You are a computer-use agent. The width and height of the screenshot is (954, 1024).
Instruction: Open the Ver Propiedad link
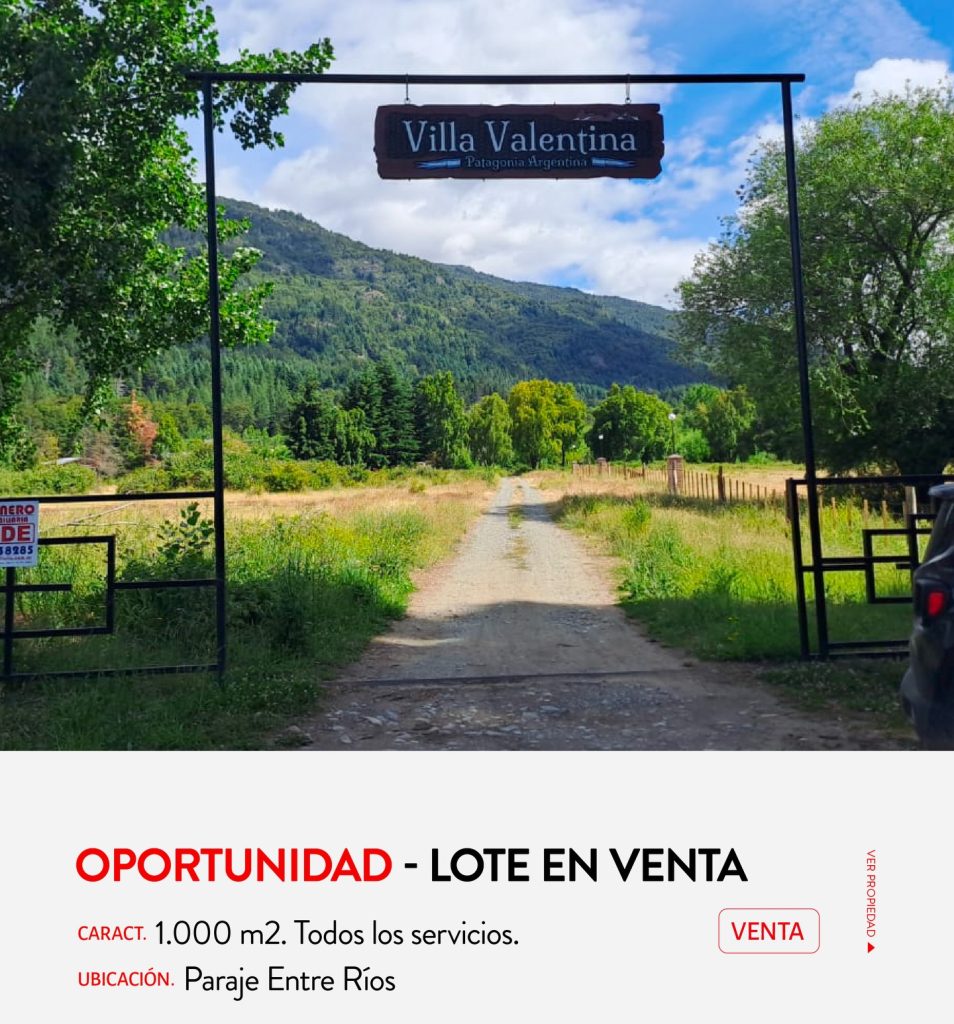tap(870, 900)
